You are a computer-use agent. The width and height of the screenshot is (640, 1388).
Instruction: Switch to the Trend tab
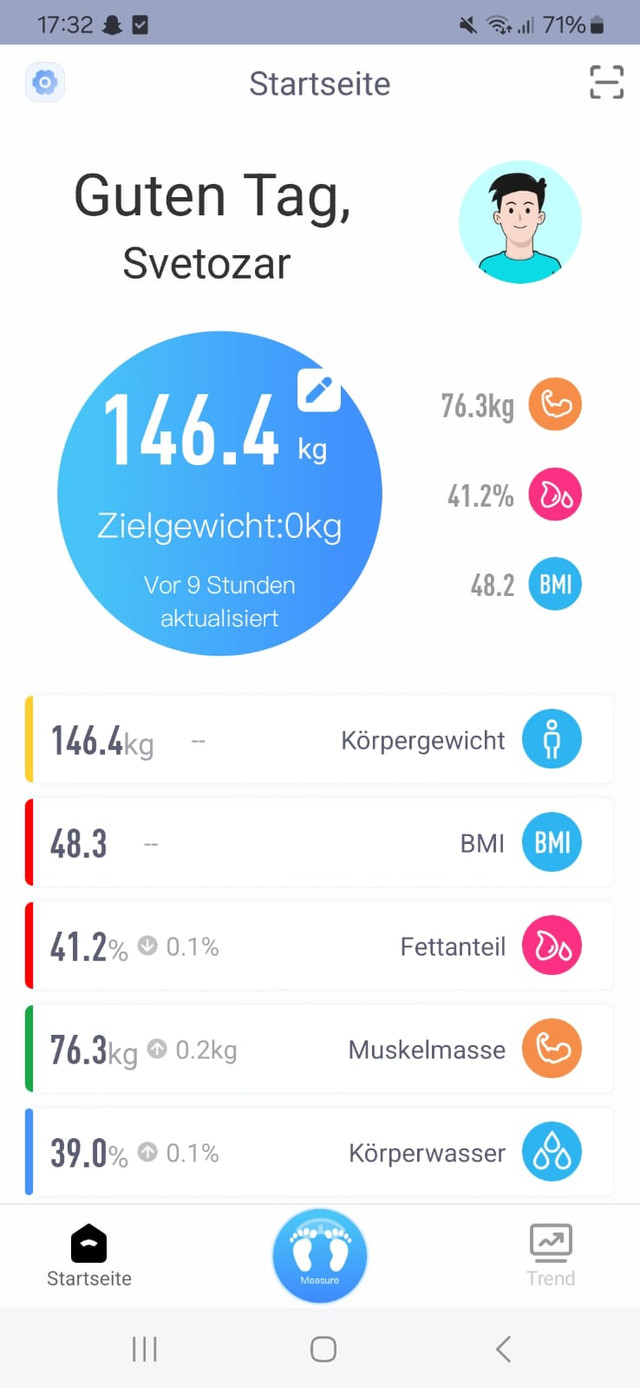(x=551, y=1256)
